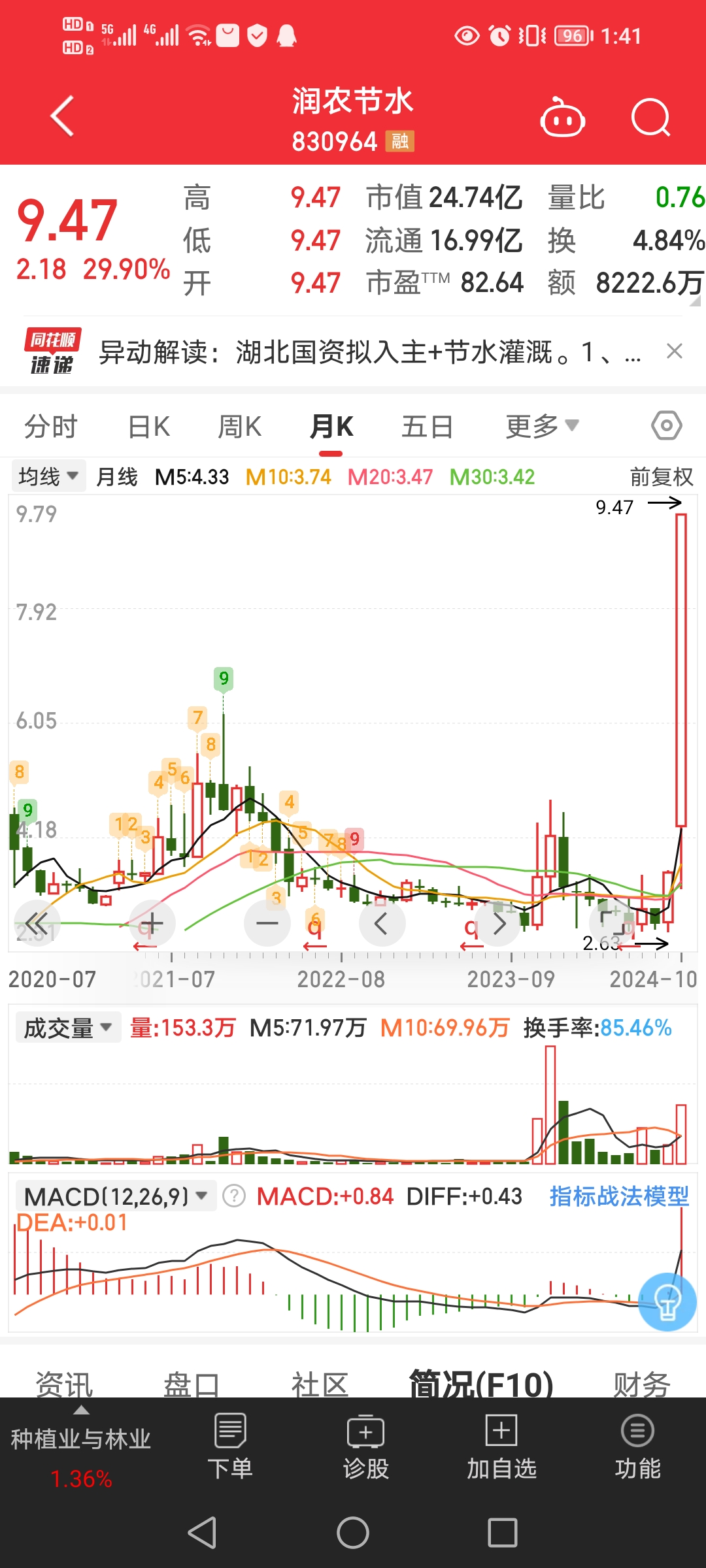The width and height of the screenshot is (706, 1568).
Task: Open the 成交量 indicator dropdown
Action: 68,1028
